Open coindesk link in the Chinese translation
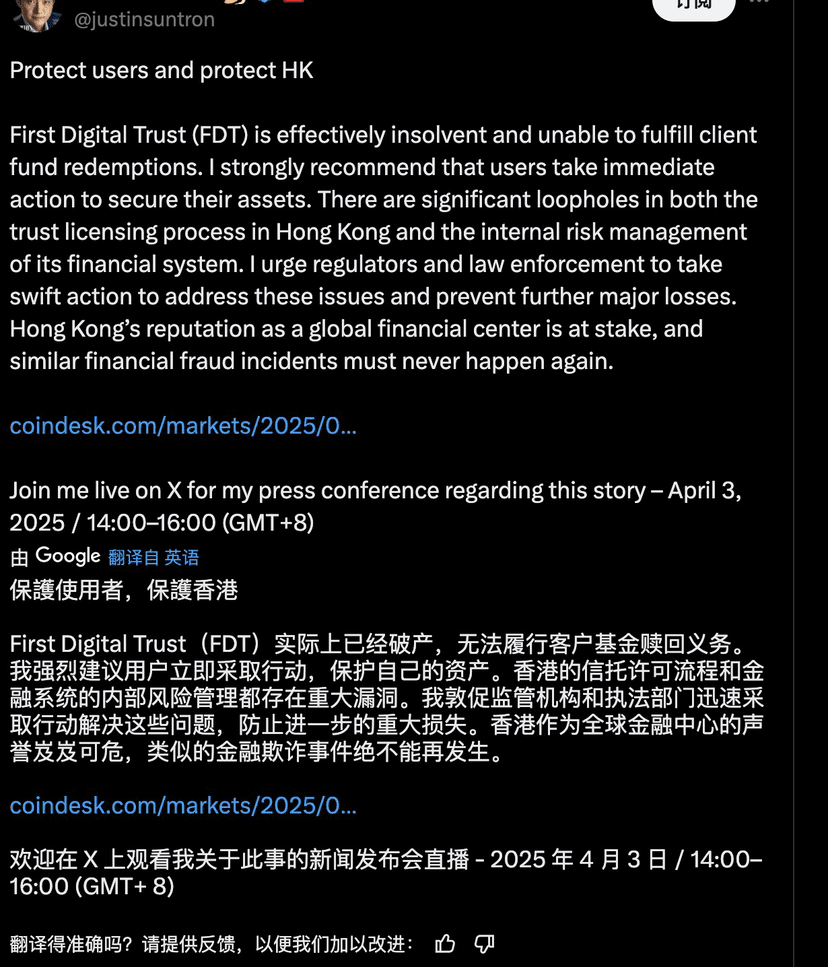 [183, 805]
